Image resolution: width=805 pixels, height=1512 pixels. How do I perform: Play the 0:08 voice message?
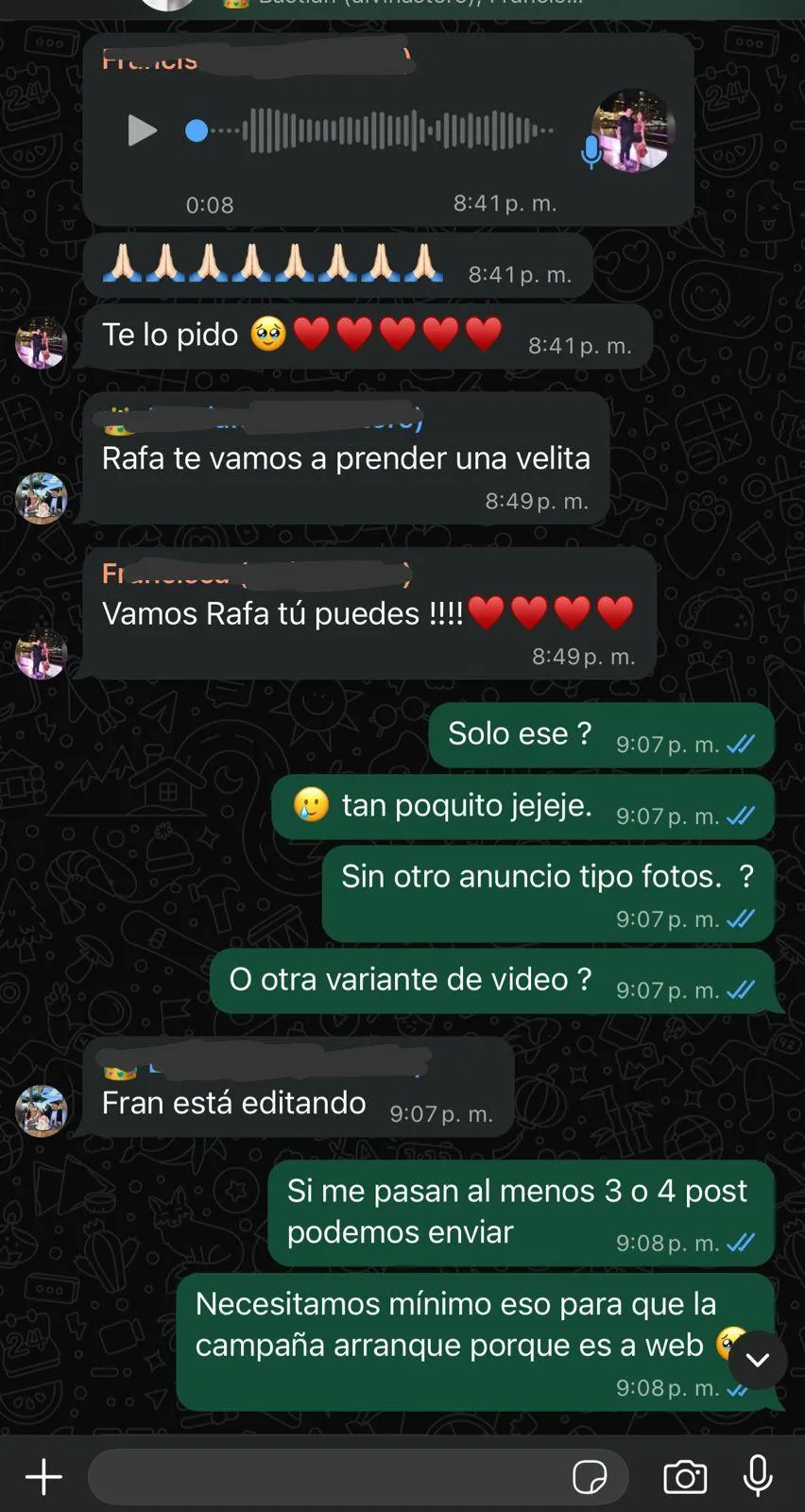(x=142, y=130)
